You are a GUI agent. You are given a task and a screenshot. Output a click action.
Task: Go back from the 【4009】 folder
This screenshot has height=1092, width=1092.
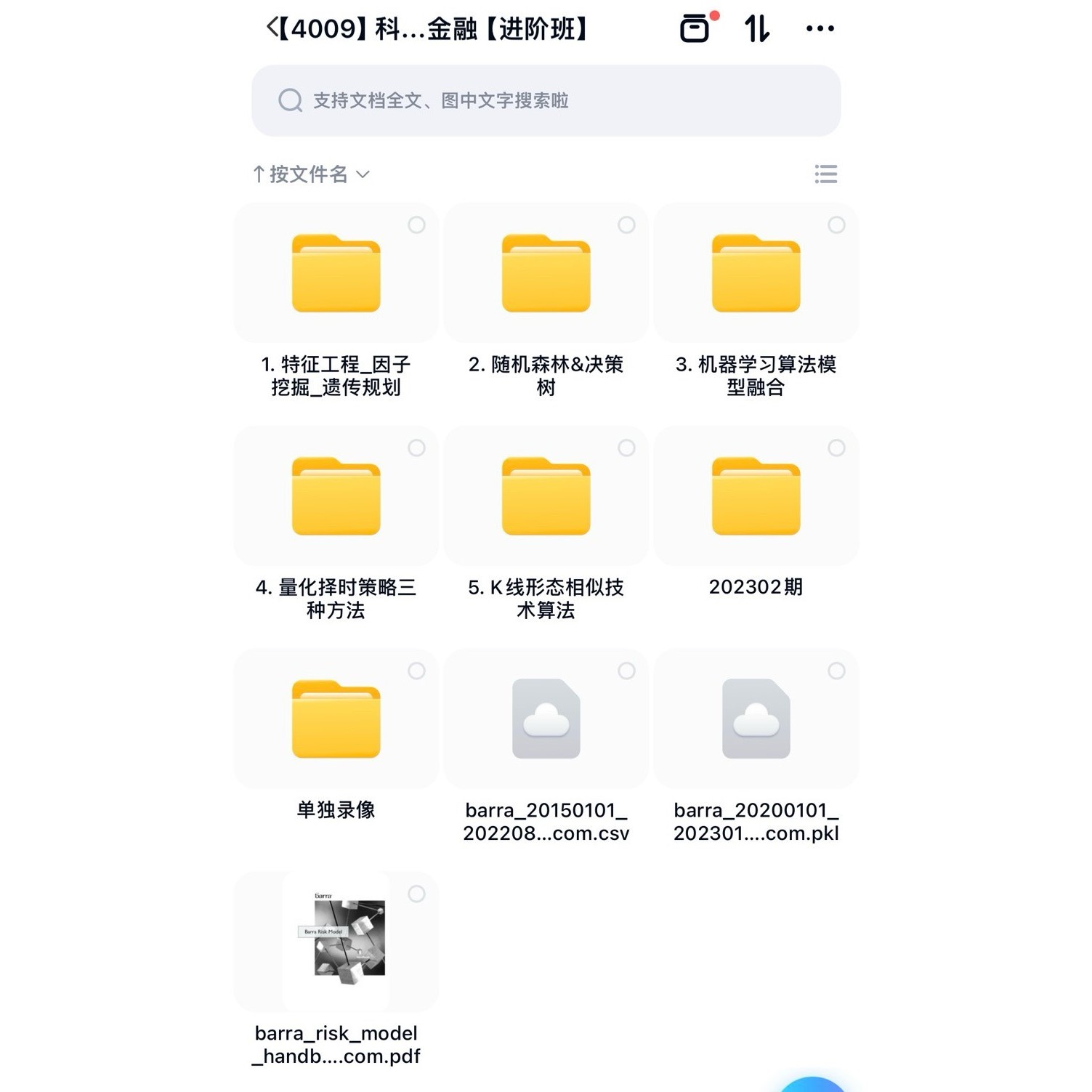click(x=272, y=28)
